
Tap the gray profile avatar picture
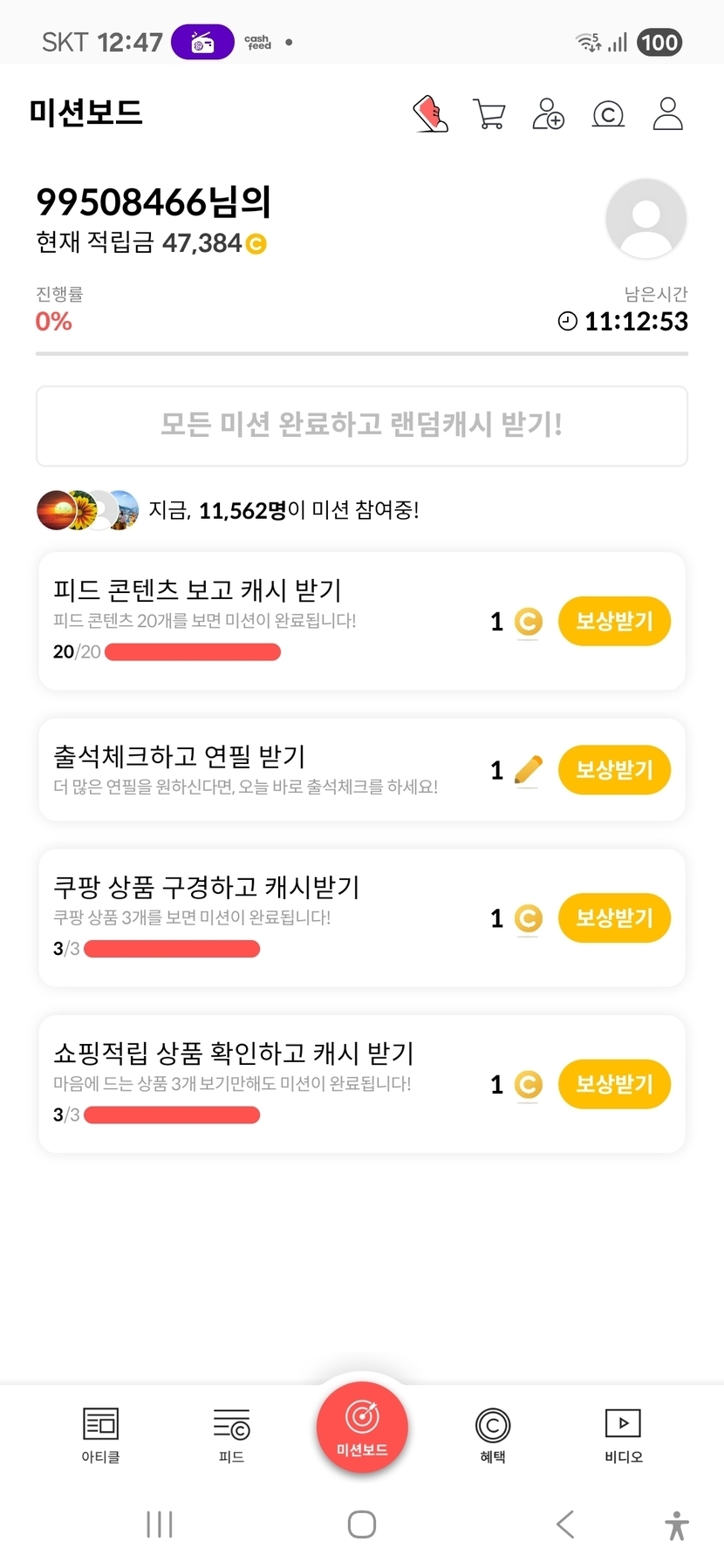click(x=645, y=218)
